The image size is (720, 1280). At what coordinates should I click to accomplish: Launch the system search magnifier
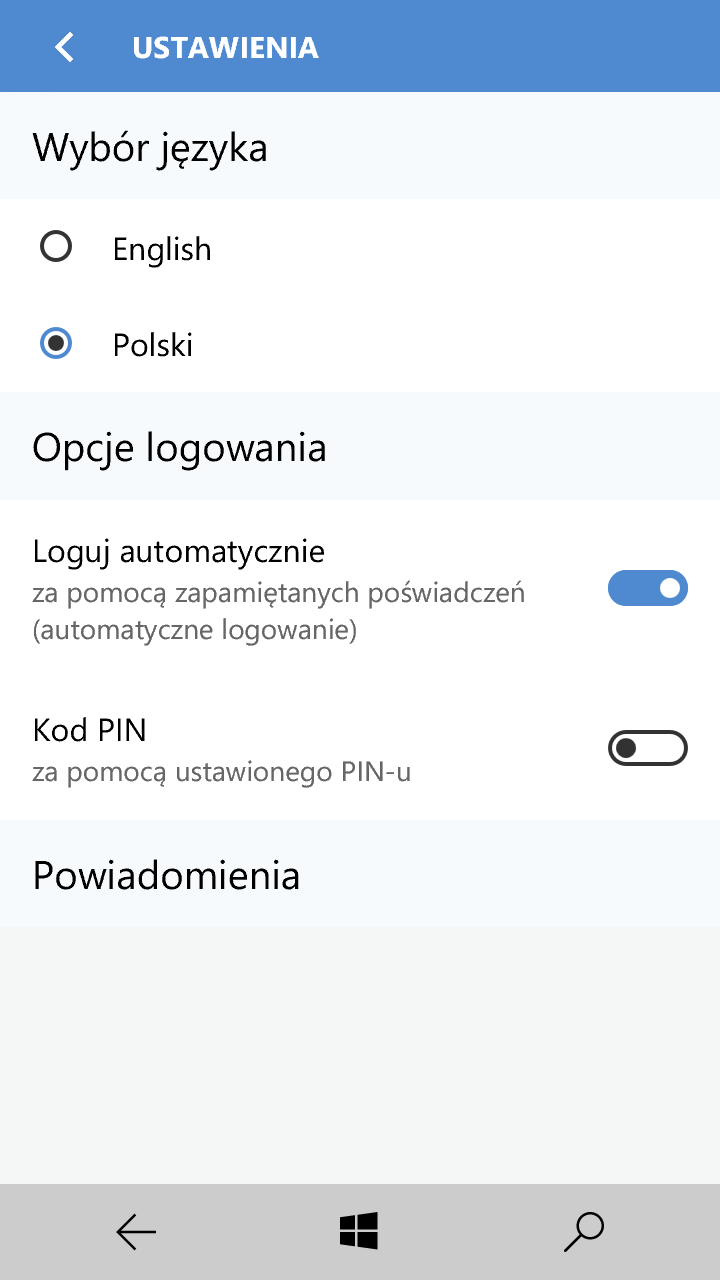584,1231
